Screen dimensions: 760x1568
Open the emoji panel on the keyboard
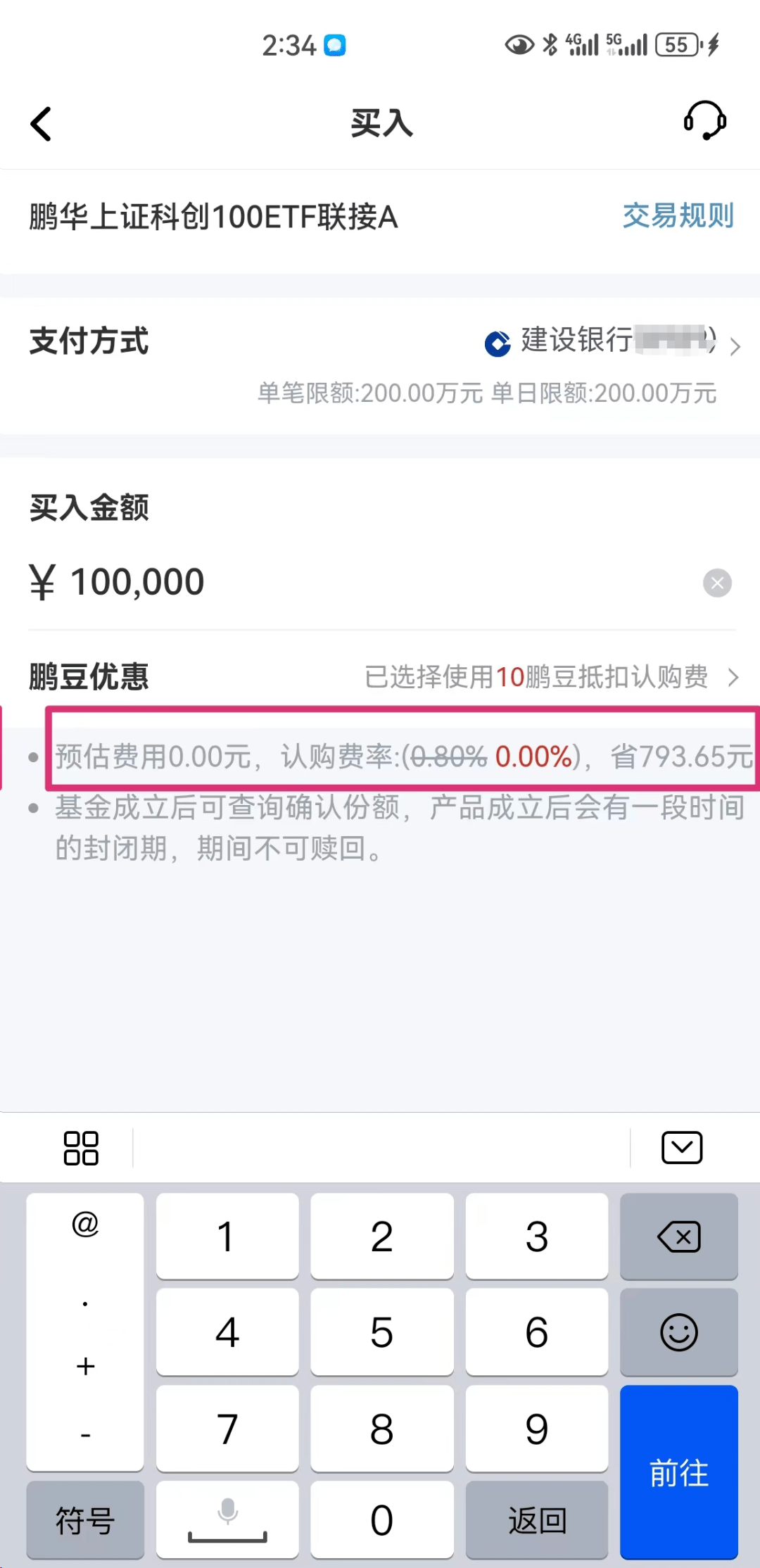[678, 1332]
